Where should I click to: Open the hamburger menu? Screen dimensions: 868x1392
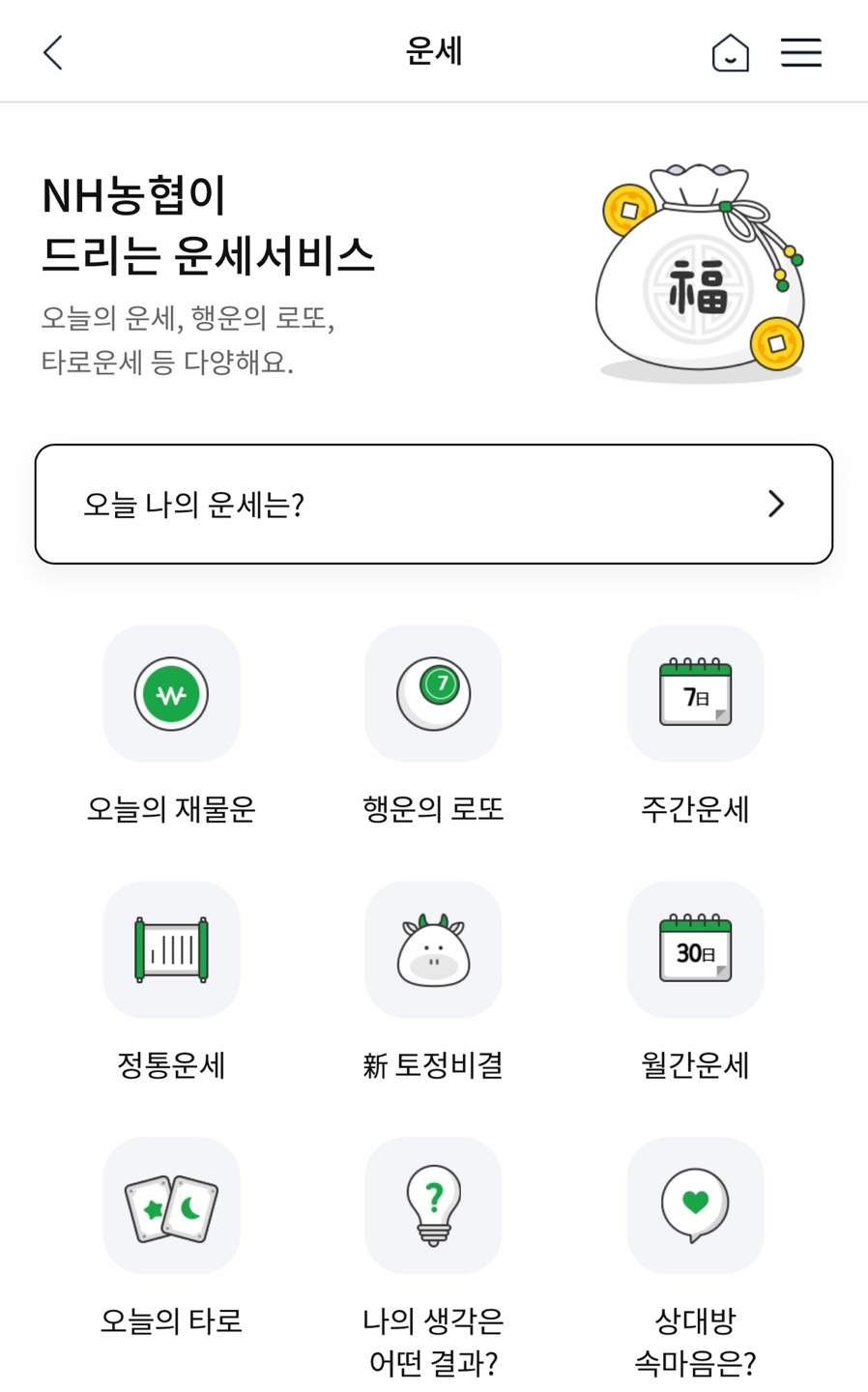801,52
